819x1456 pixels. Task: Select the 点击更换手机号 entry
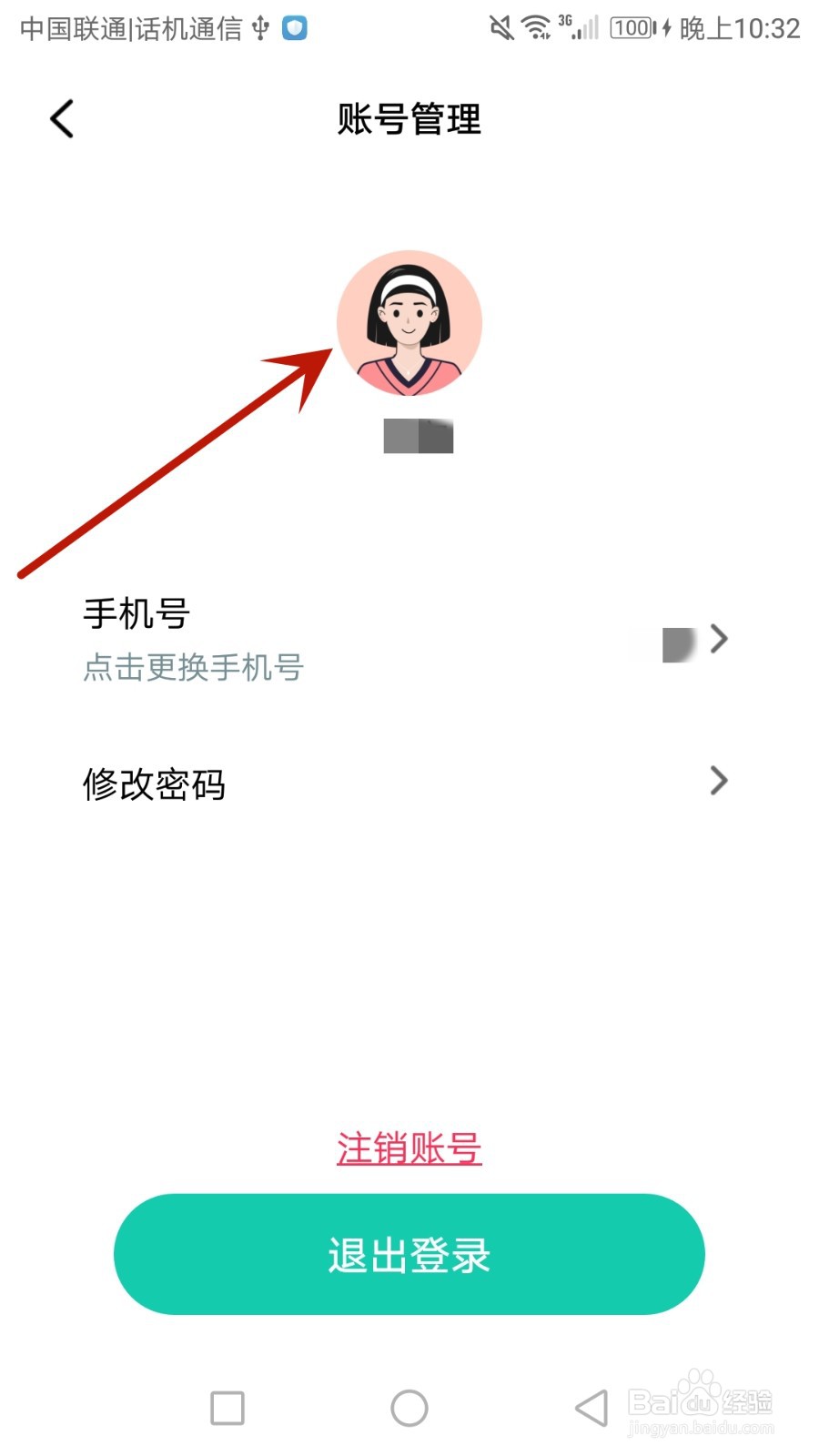pos(191,667)
